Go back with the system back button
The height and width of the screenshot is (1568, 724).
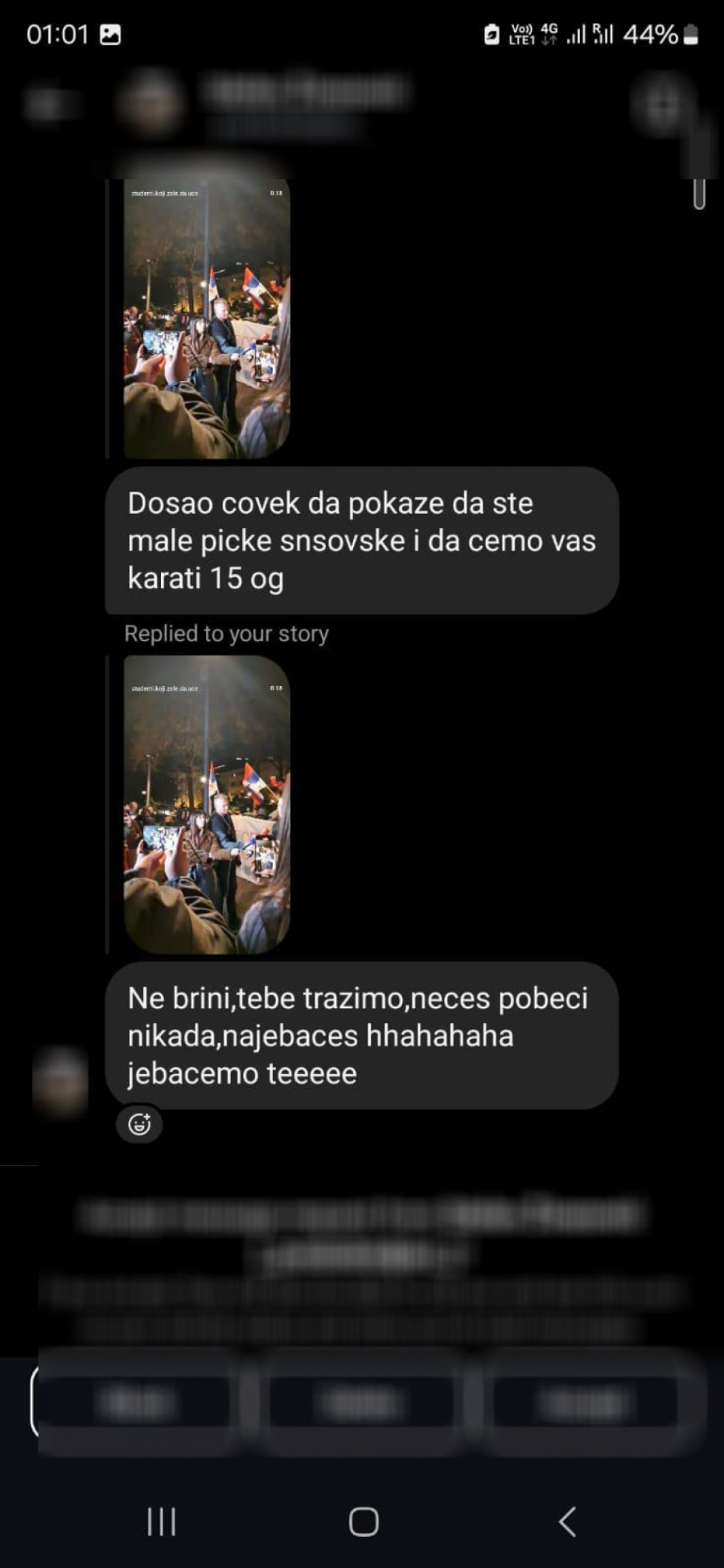click(x=567, y=1521)
